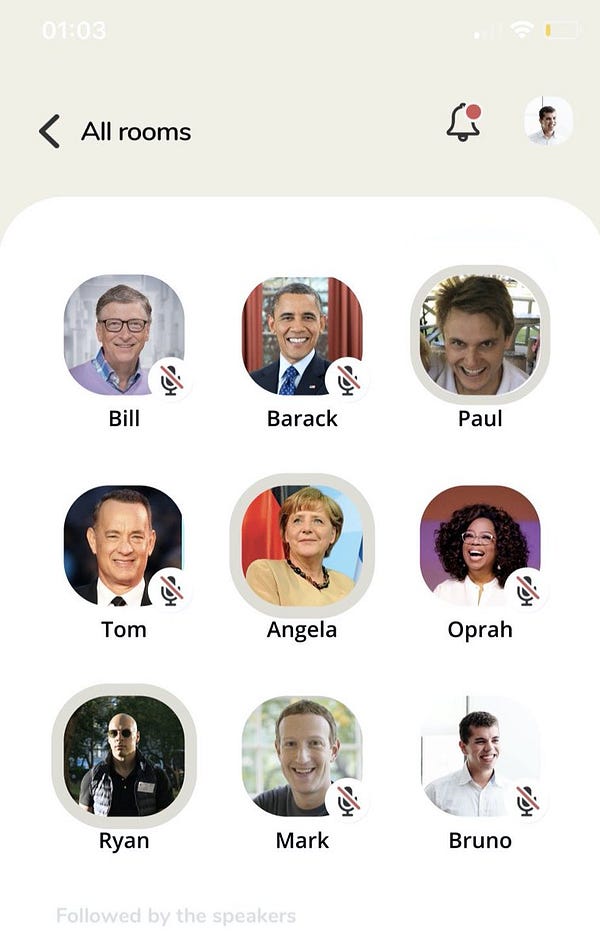Open Ryan's speaker profile
Screen dimensions: 600x950
pos(124,756)
